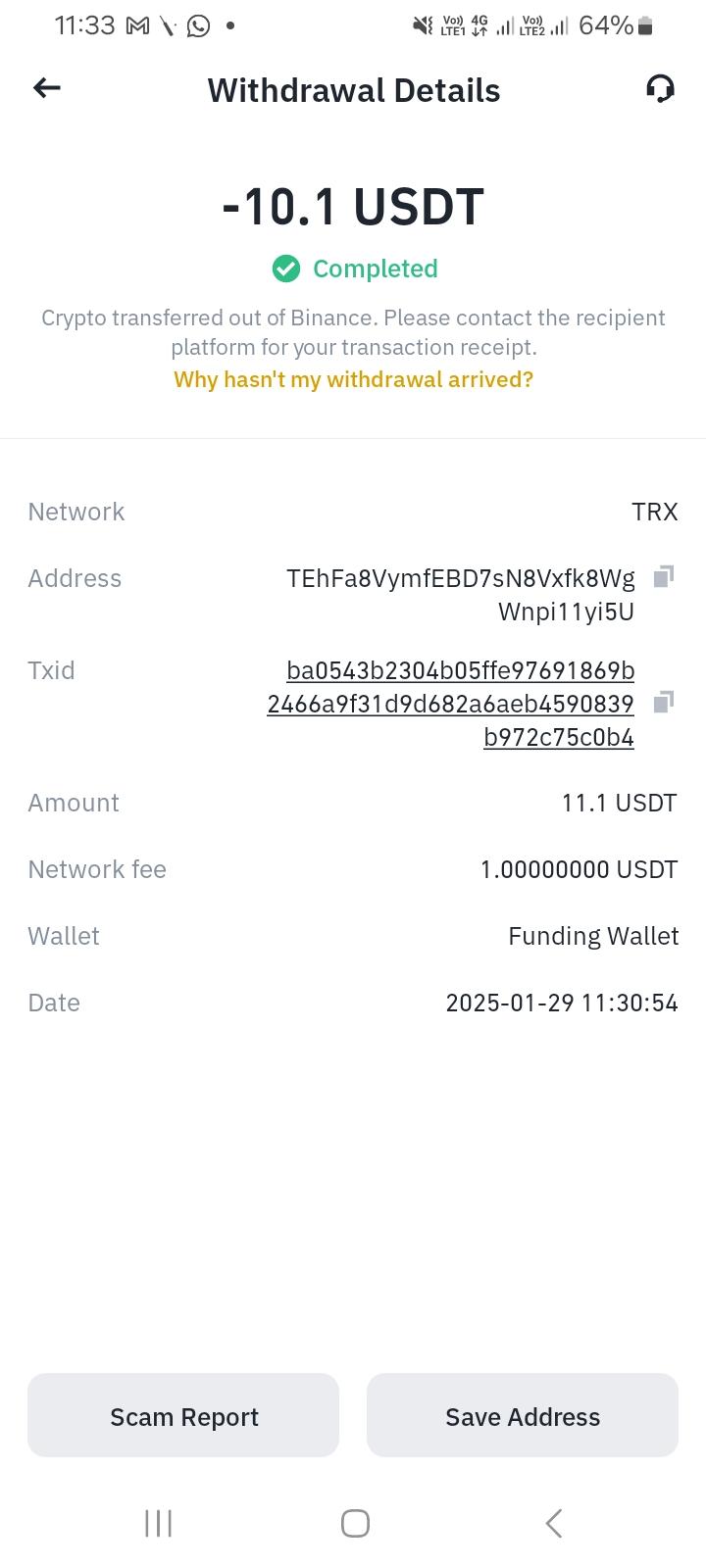Viewport: 706px width, 1568px height.
Task: Tap the Save Address button
Action: [x=523, y=1415]
